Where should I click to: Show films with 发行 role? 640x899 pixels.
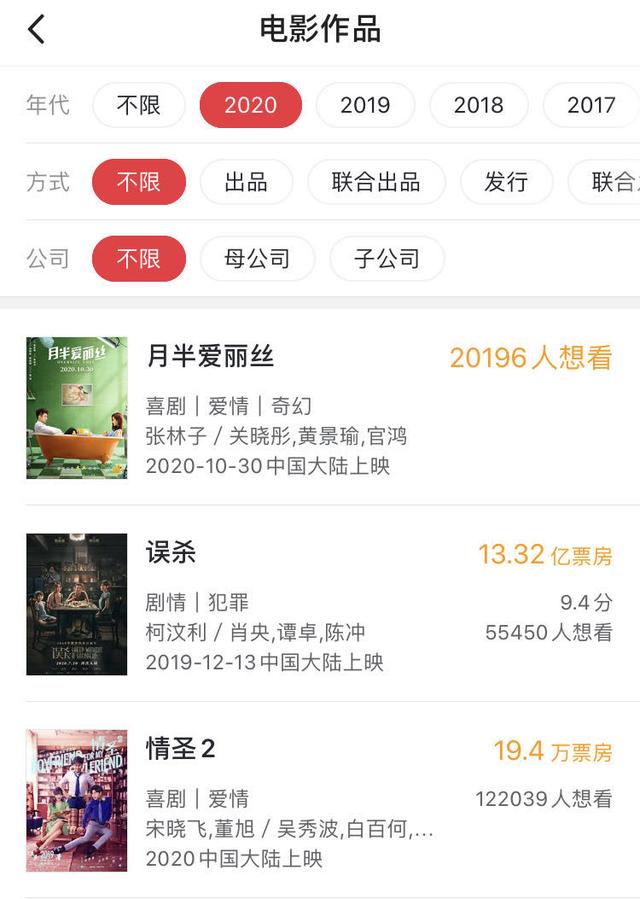pyautogui.click(x=506, y=182)
